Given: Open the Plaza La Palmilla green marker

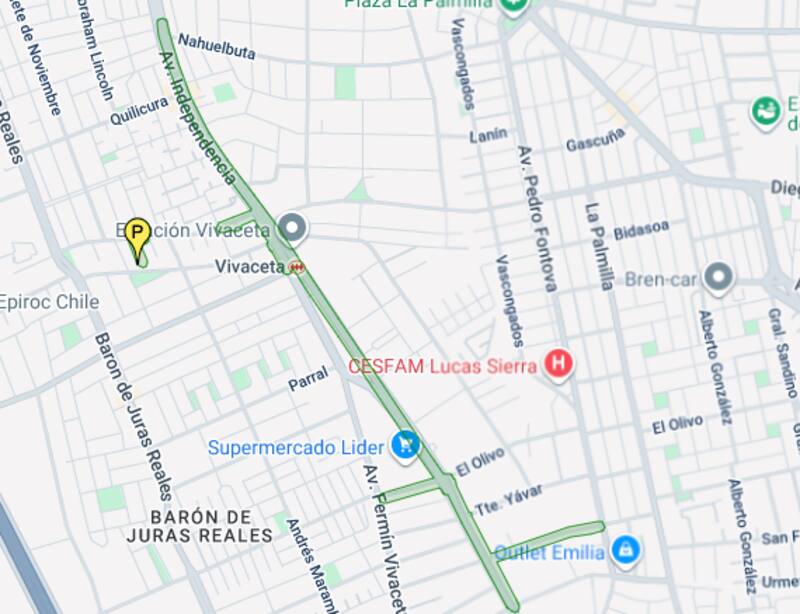Looking at the screenshot, I should click(514, 6).
